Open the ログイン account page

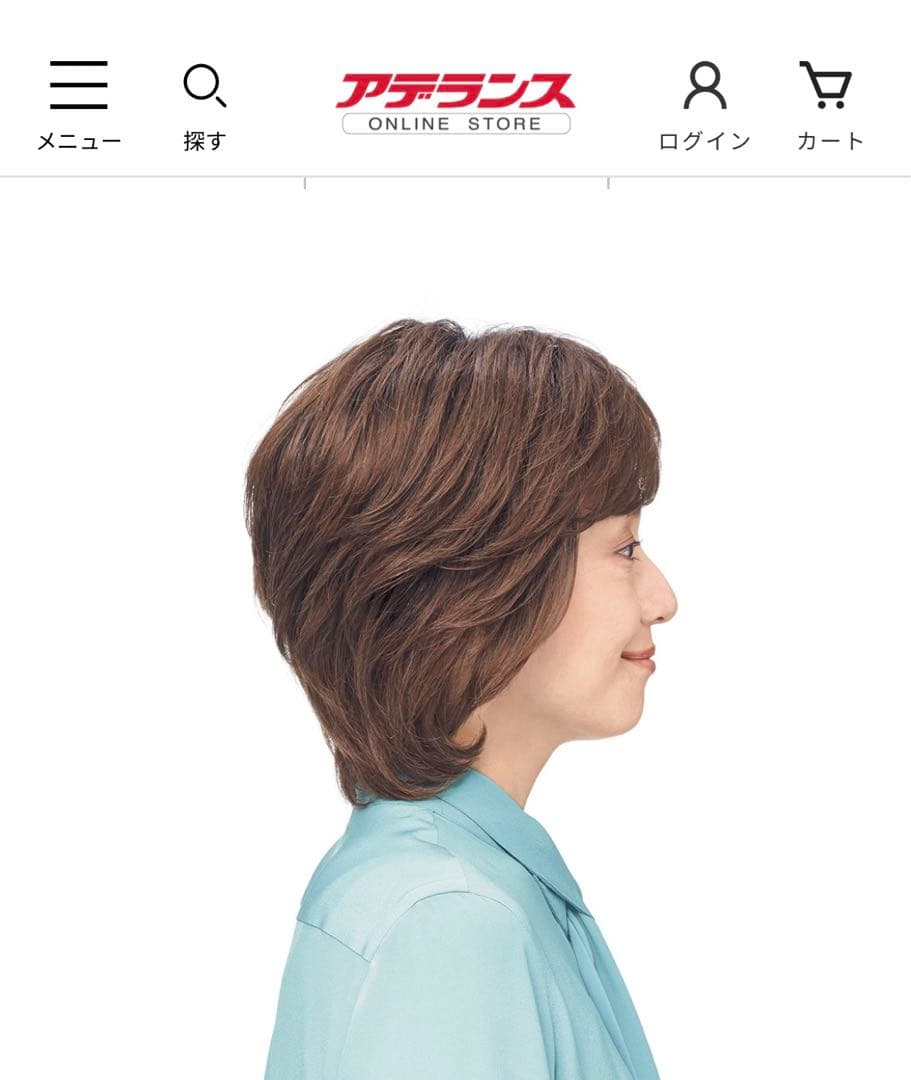pyautogui.click(x=704, y=104)
